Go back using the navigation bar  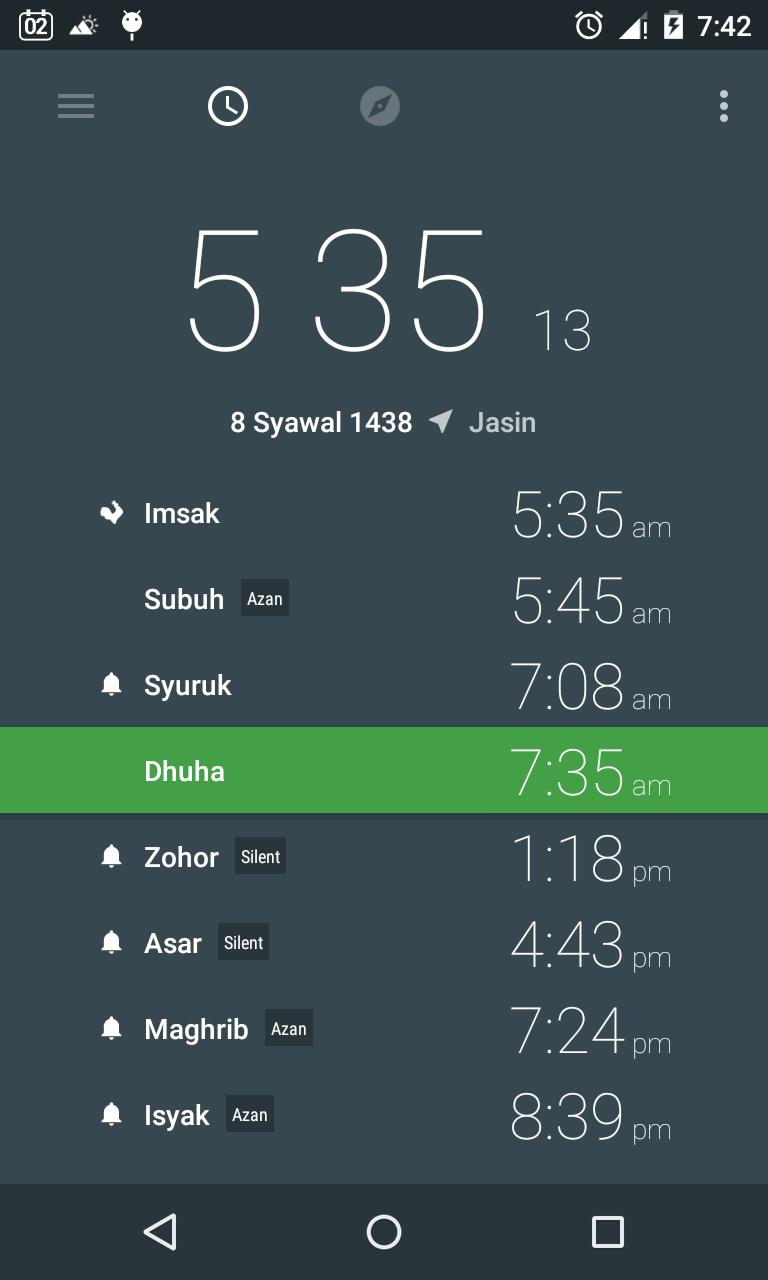[x=160, y=1232]
